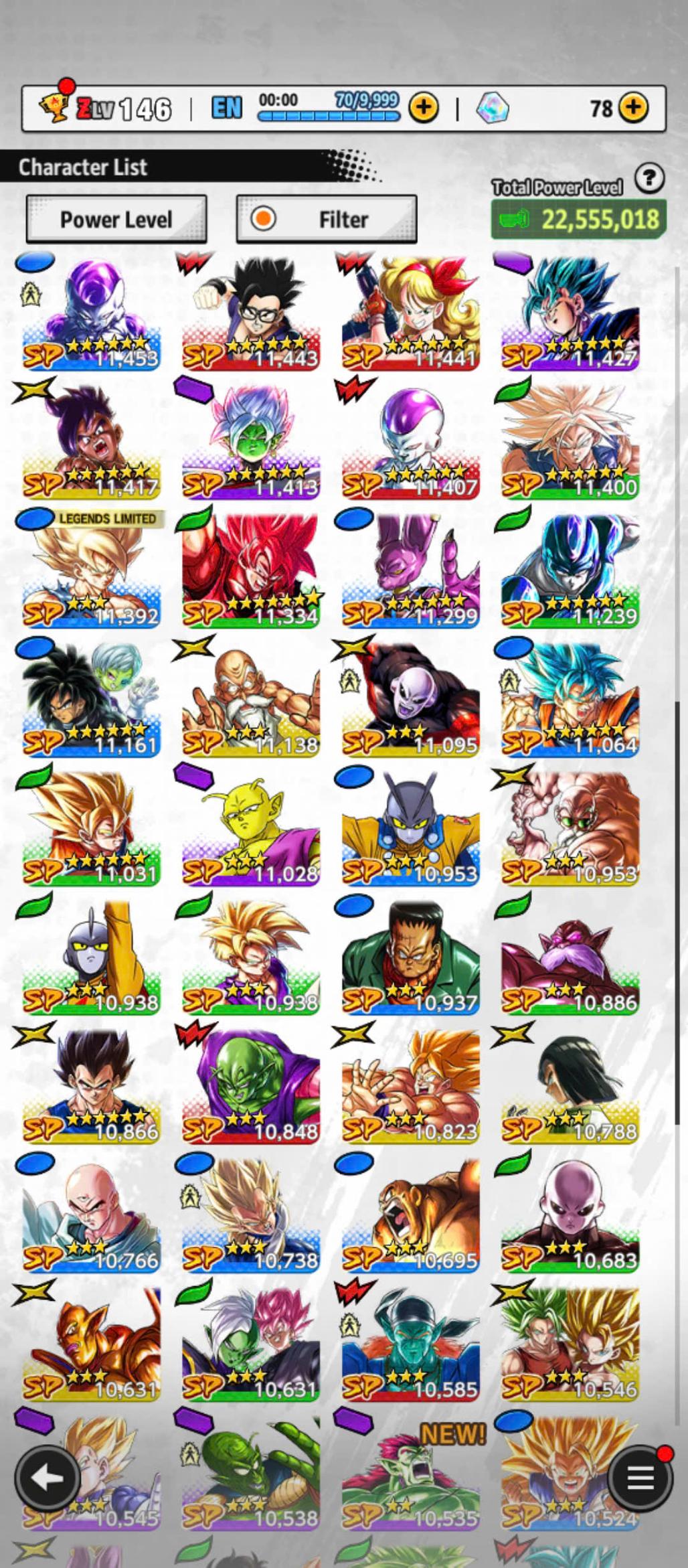Open character with power level 11,453
The width and height of the screenshot is (688, 1568).
(x=92, y=315)
